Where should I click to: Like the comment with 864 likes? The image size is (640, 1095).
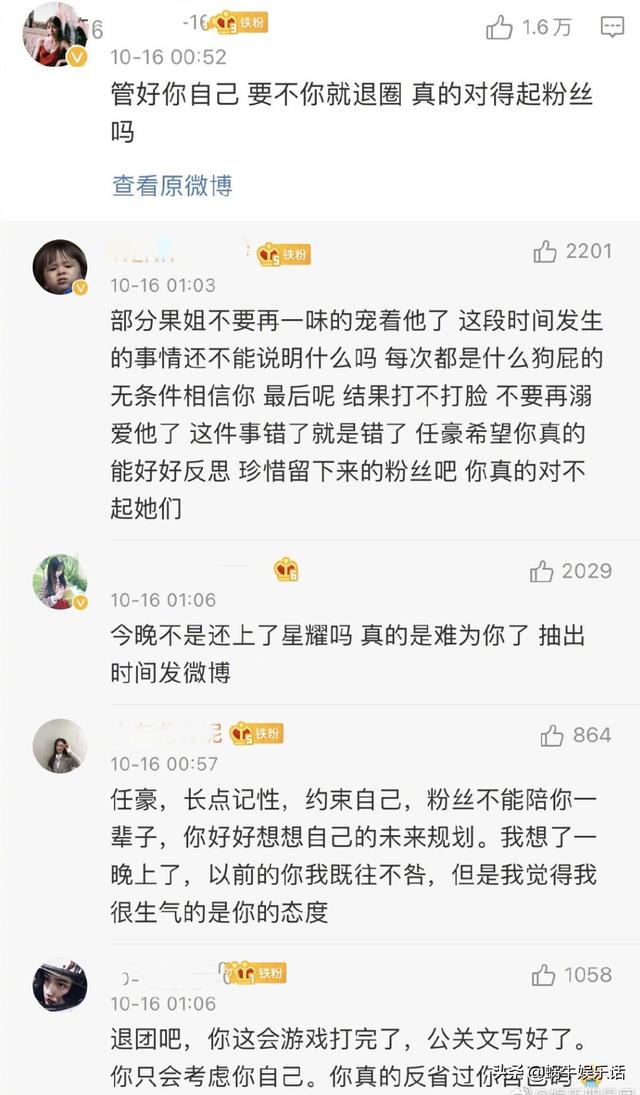click(552, 736)
